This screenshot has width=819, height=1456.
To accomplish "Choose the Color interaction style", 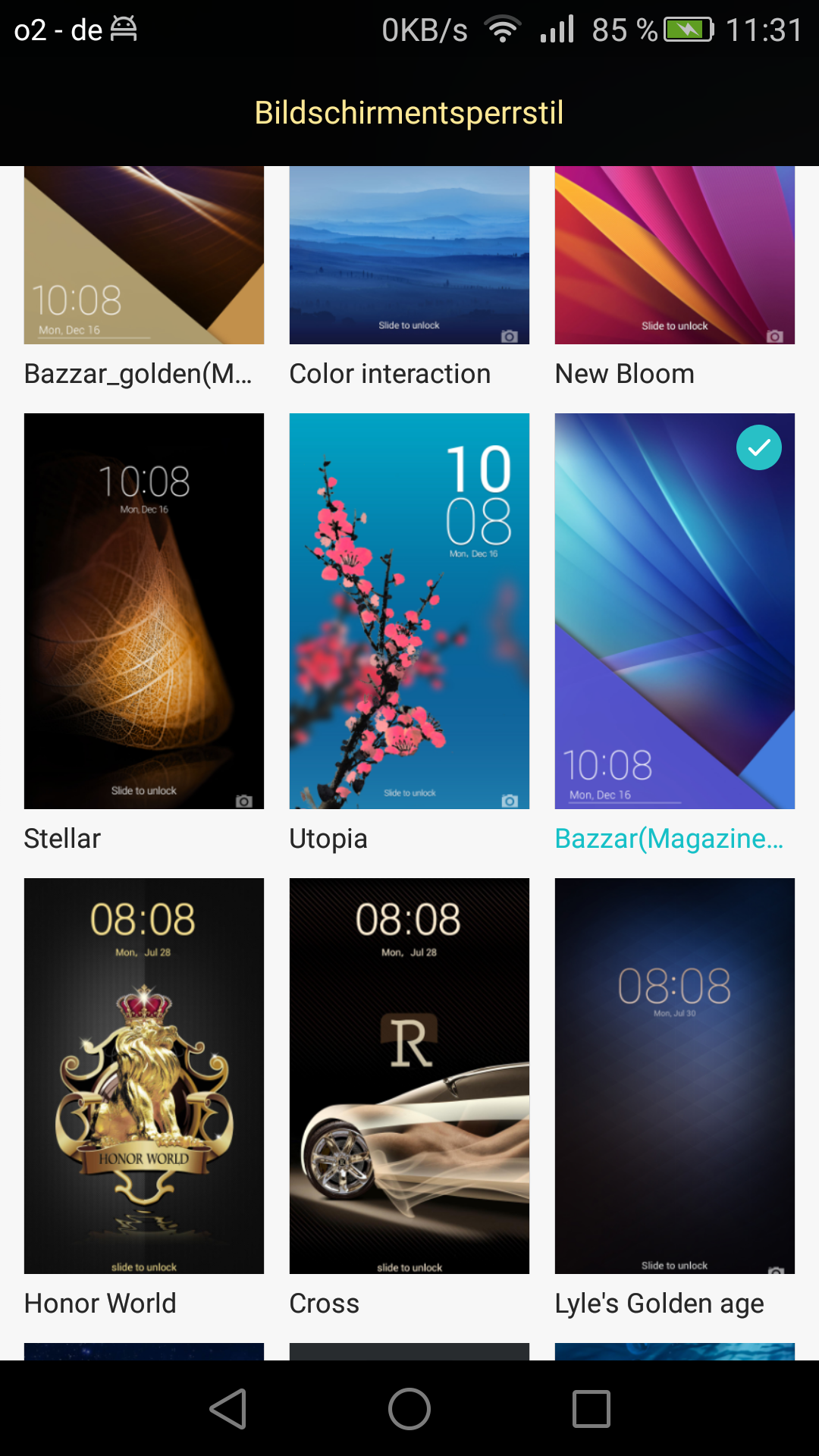I will pyautogui.click(x=409, y=255).
